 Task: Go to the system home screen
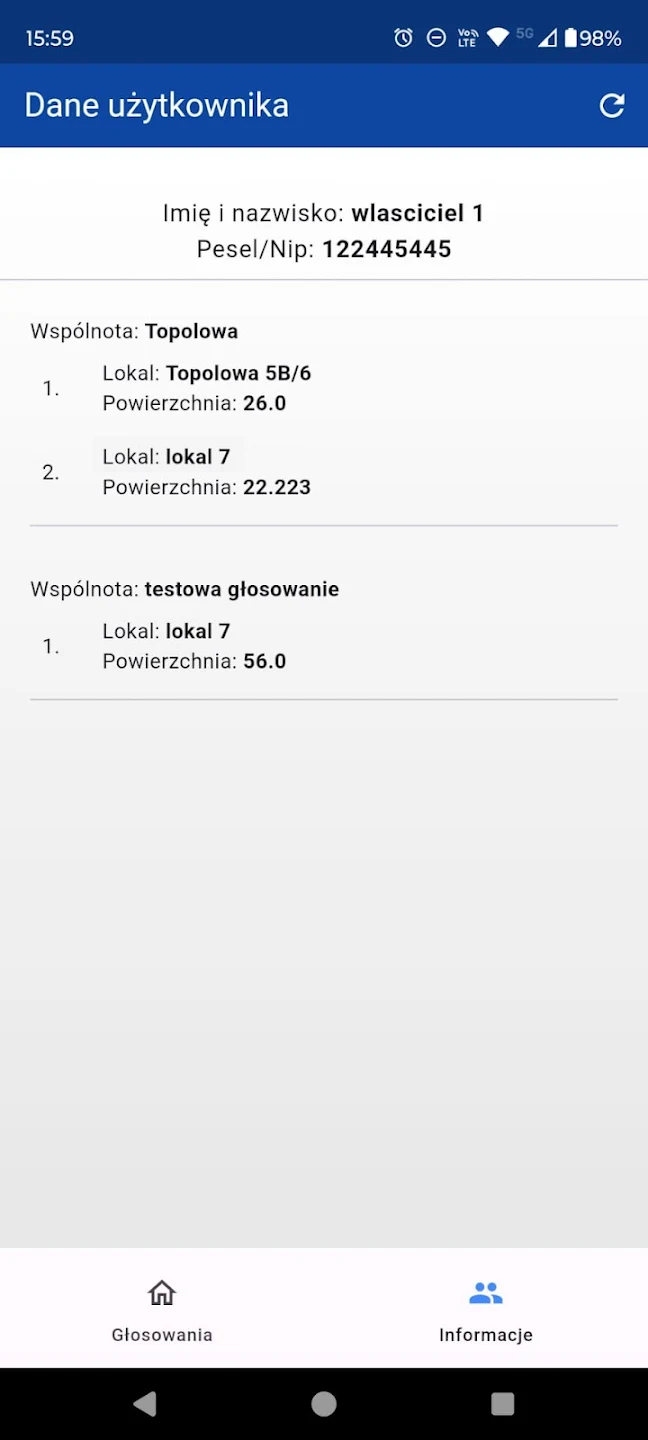pyautogui.click(x=324, y=1404)
